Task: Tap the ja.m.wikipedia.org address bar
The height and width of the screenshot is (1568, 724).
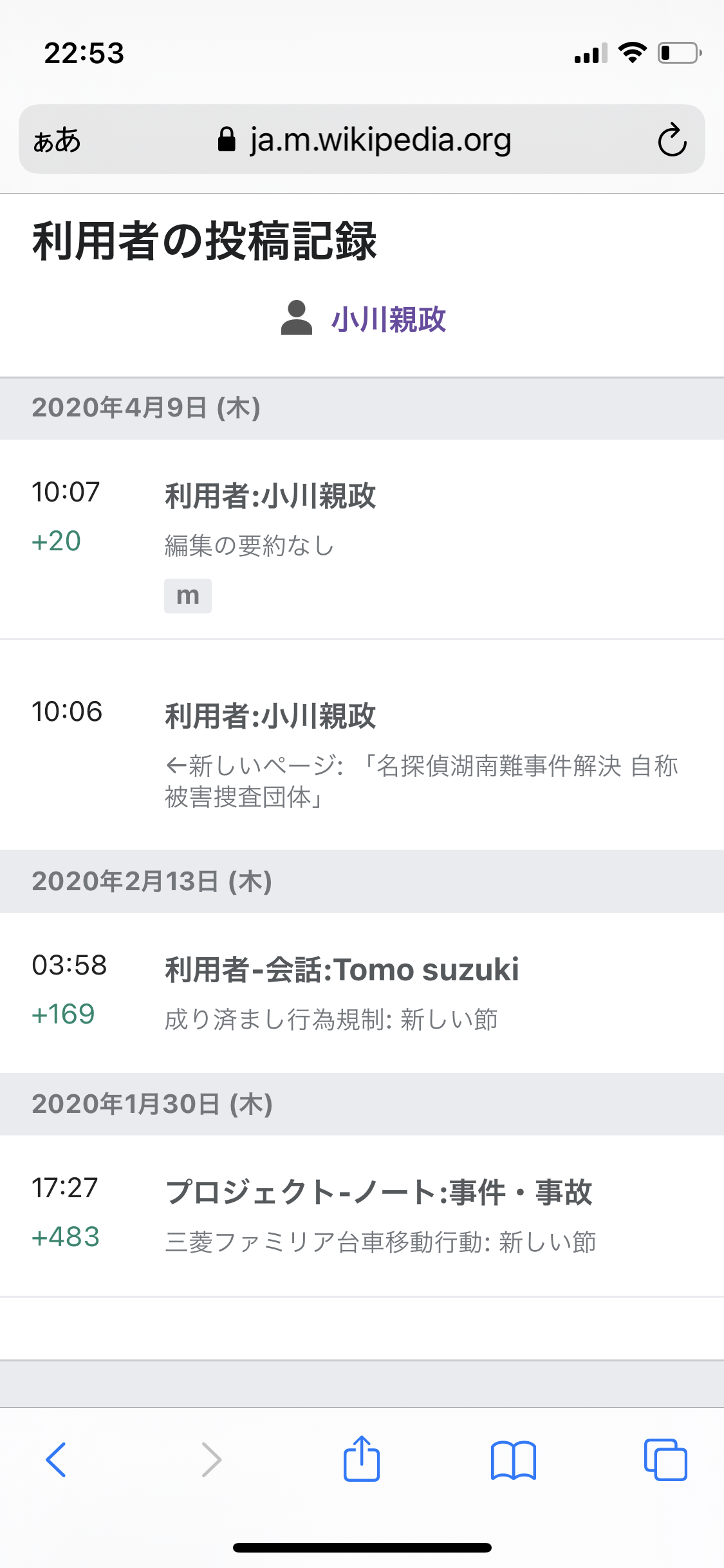Action: 364,140
